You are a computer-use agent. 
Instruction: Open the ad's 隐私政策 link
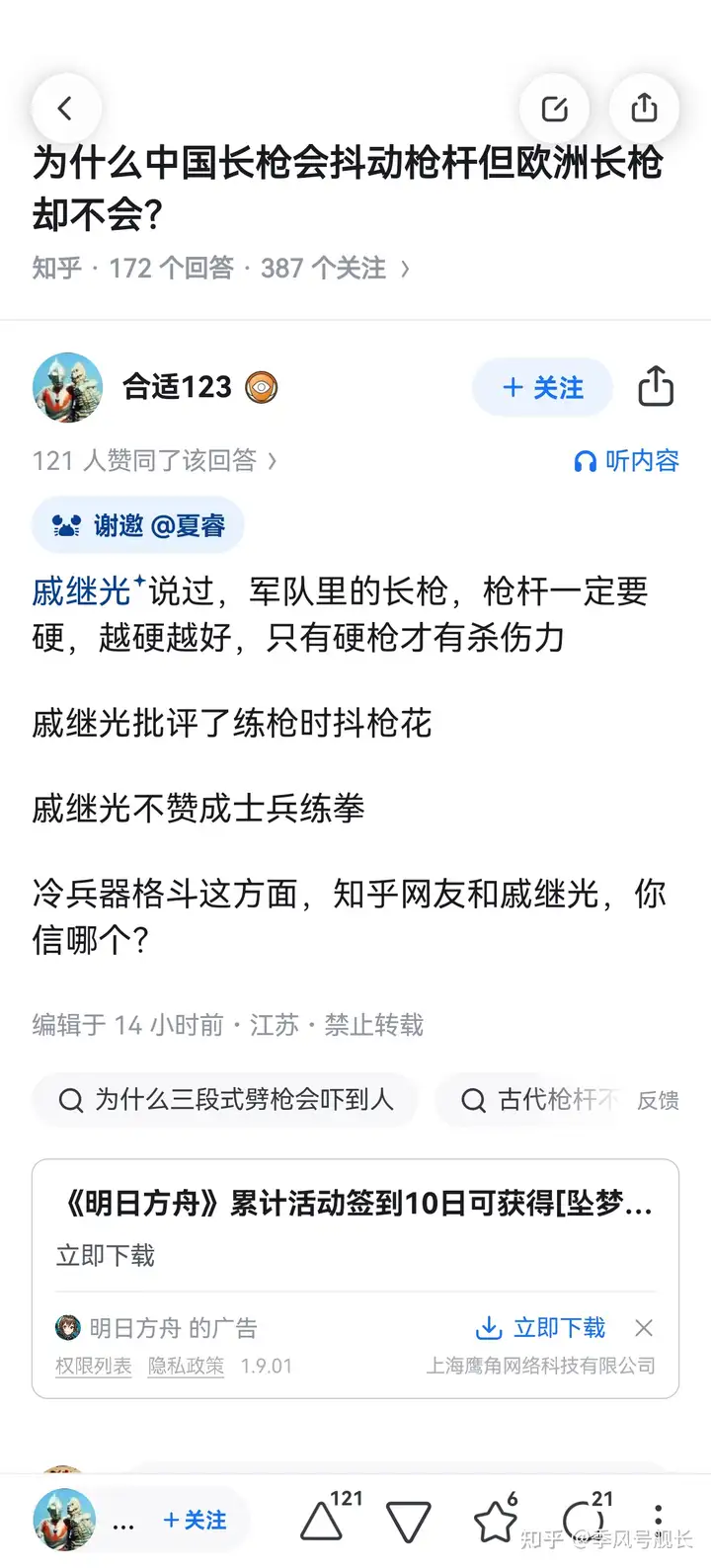[x=186, y=1366]
